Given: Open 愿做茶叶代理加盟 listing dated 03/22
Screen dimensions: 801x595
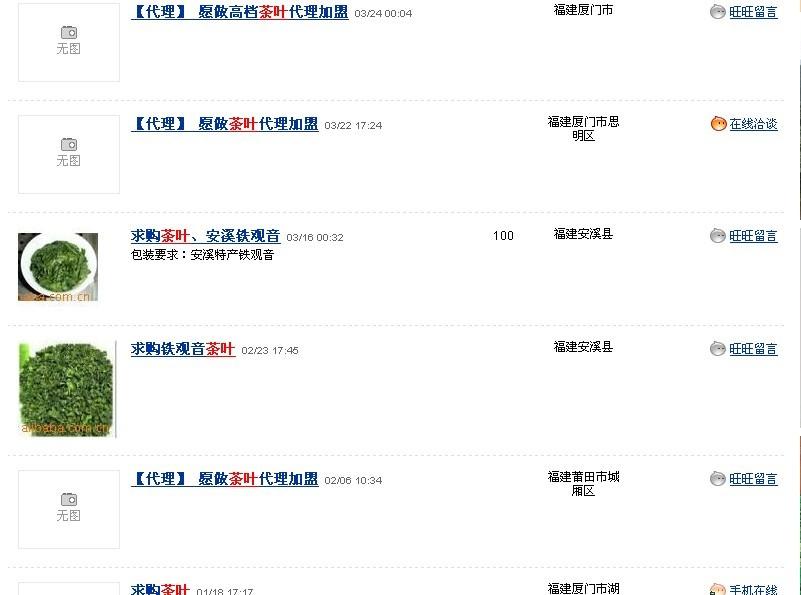Looking at the screenshot, I should pyautogui.click(x=225, y=124).
